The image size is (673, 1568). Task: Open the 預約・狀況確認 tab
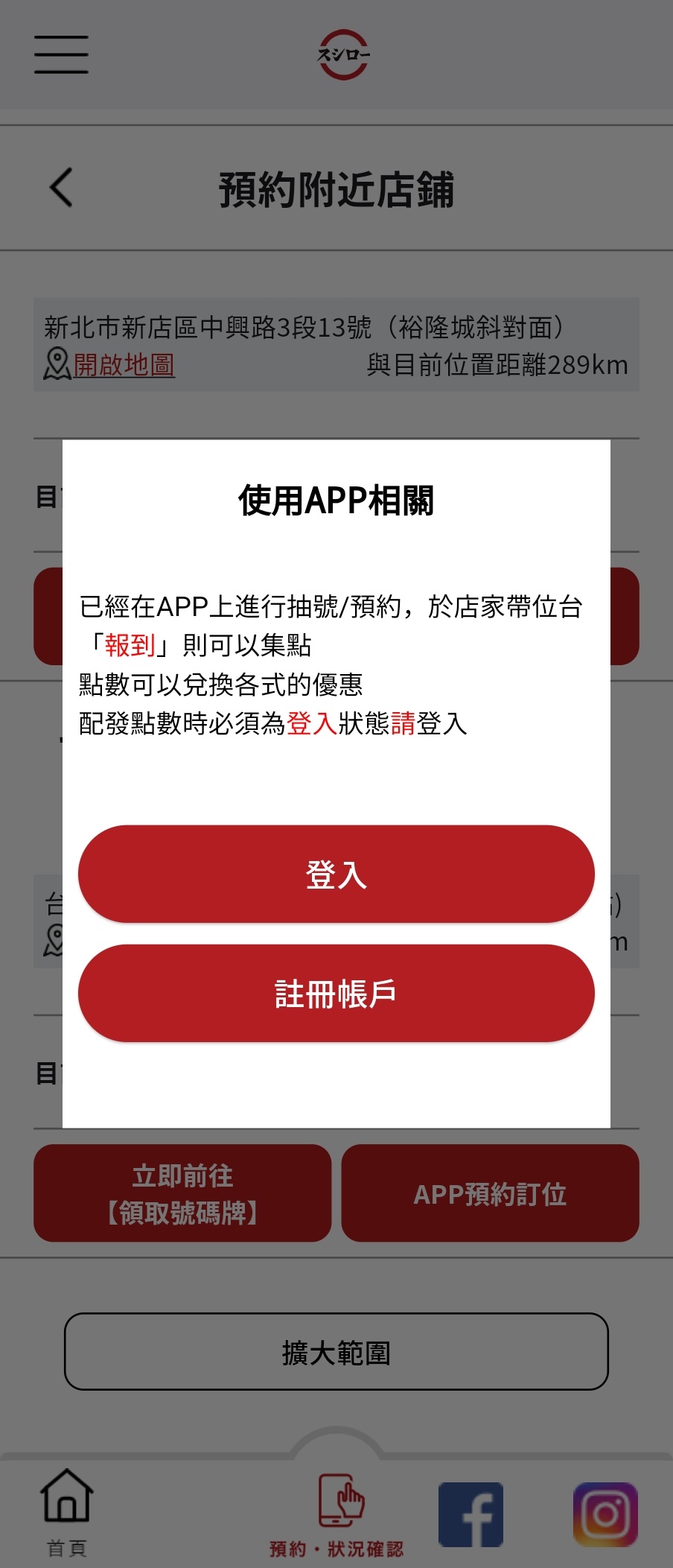click(337, 1516)
